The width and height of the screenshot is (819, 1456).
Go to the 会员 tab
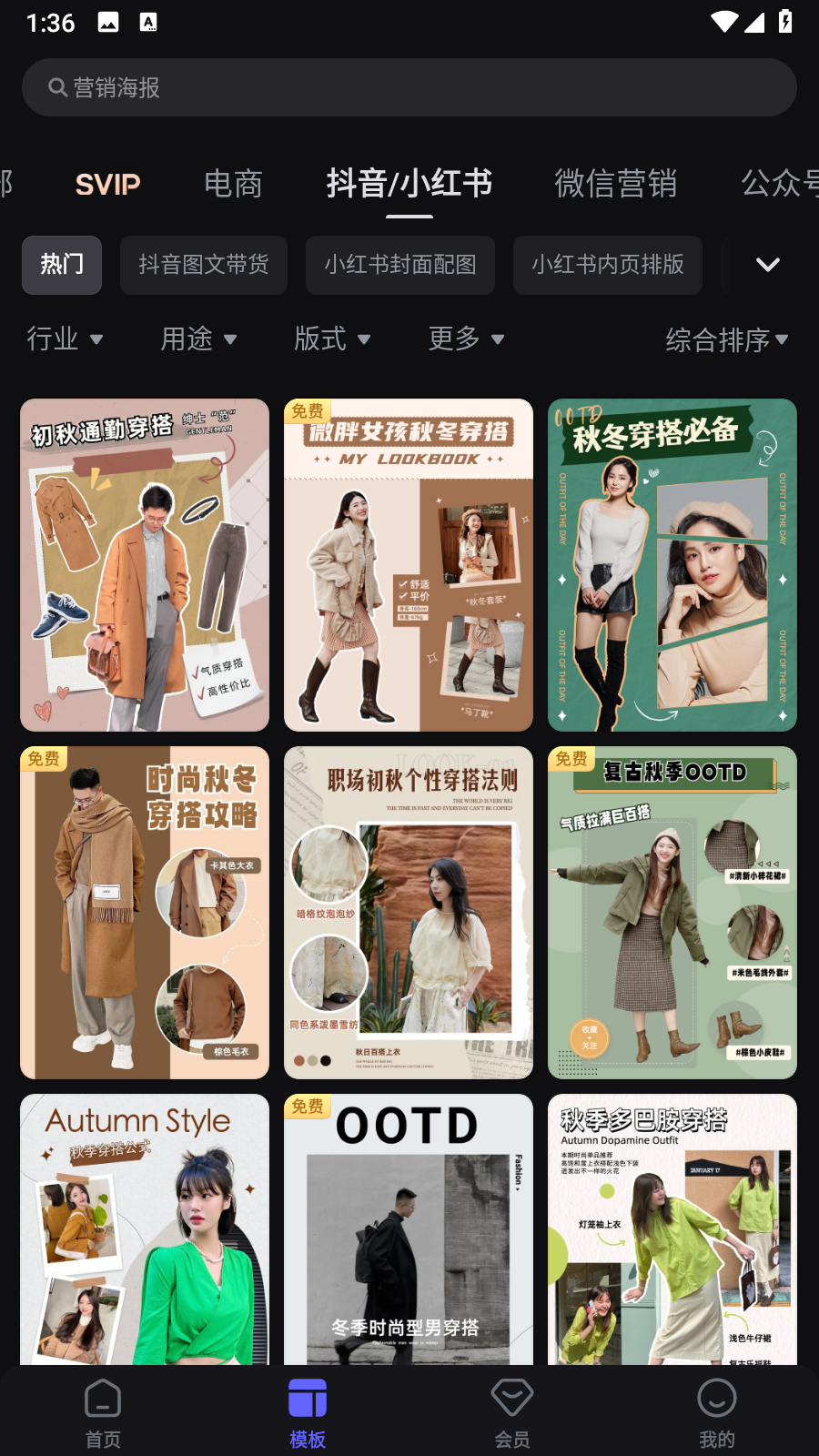512,1412
